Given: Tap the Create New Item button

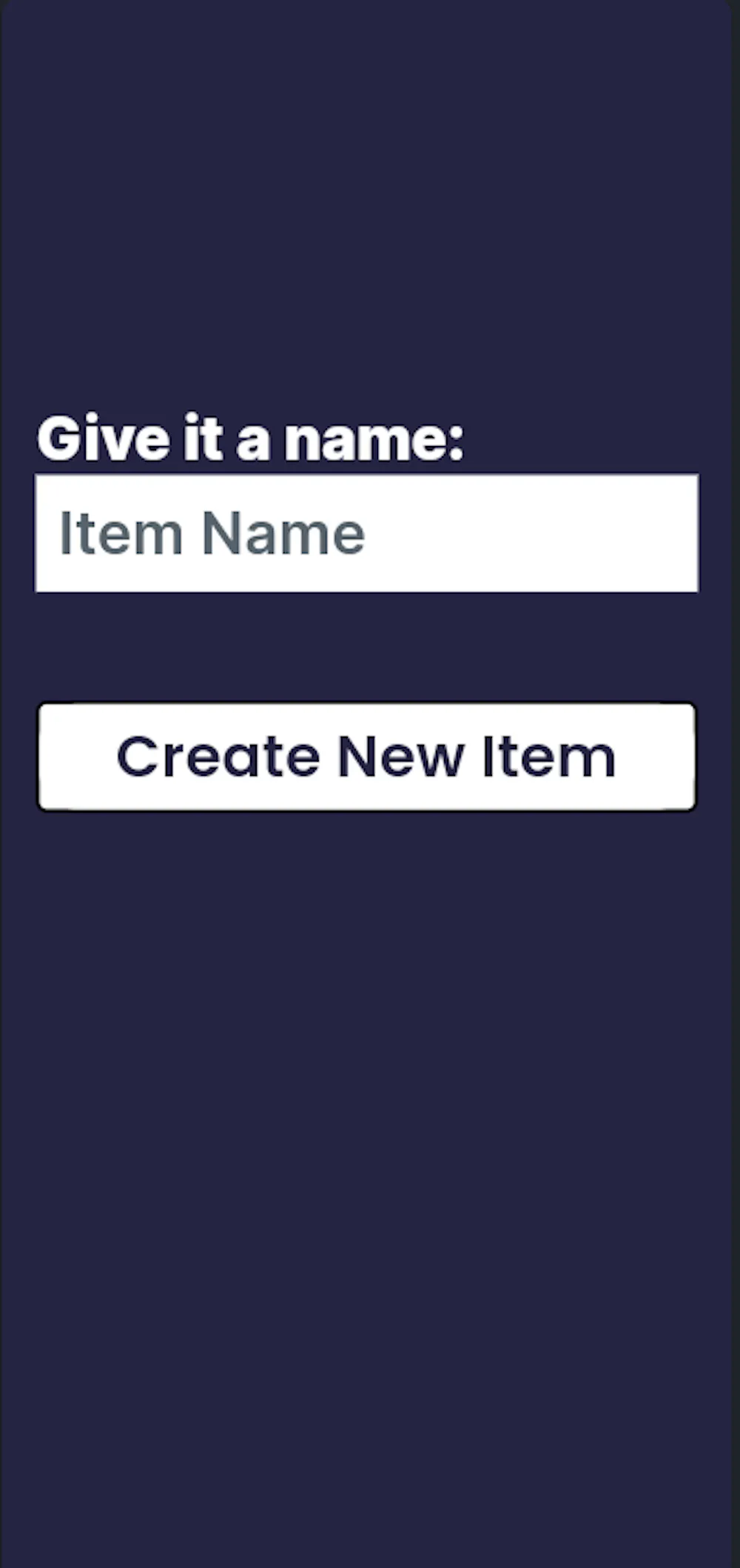Looking at the screenshot, I should (x=366, y=757).
